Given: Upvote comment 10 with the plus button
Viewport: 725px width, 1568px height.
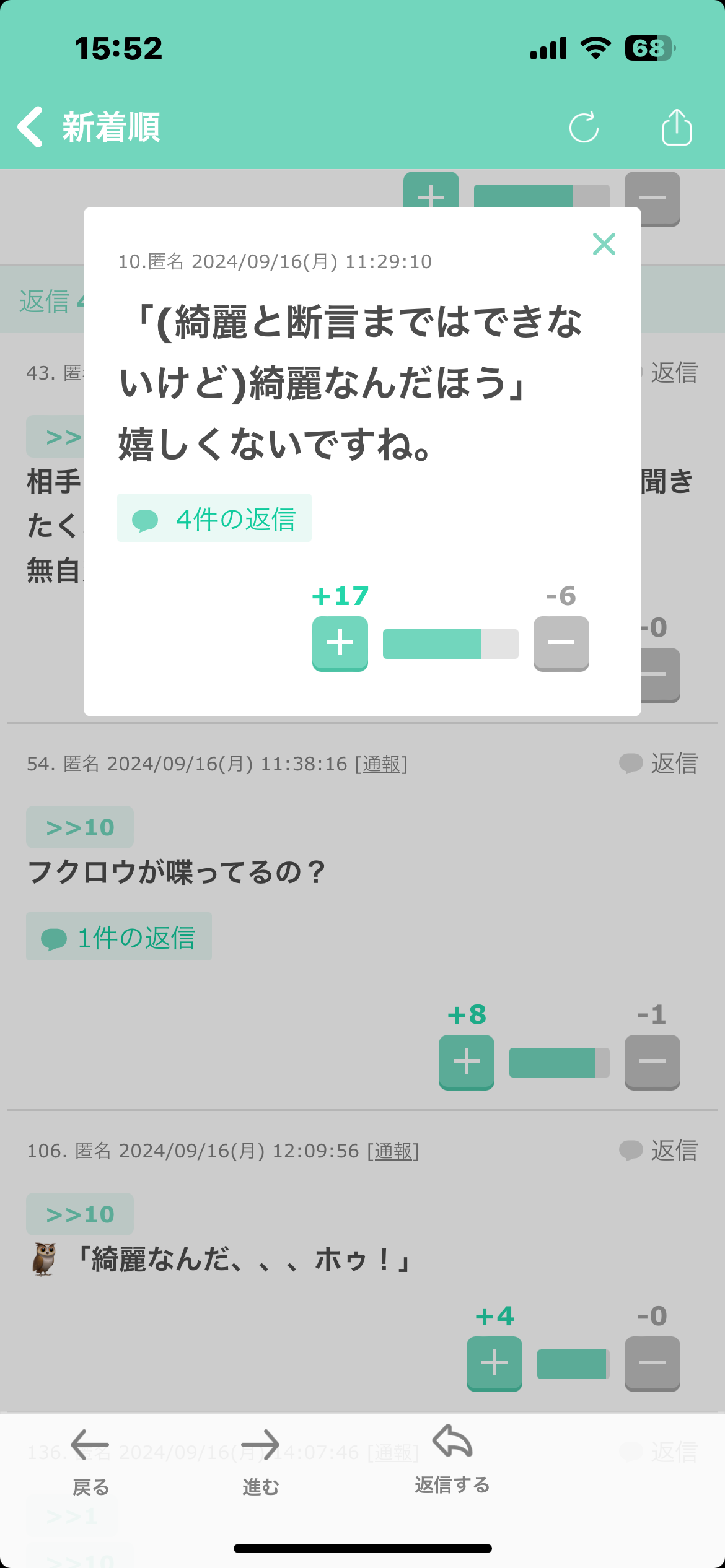Looking at the screenshot, I should click(340, 643).
